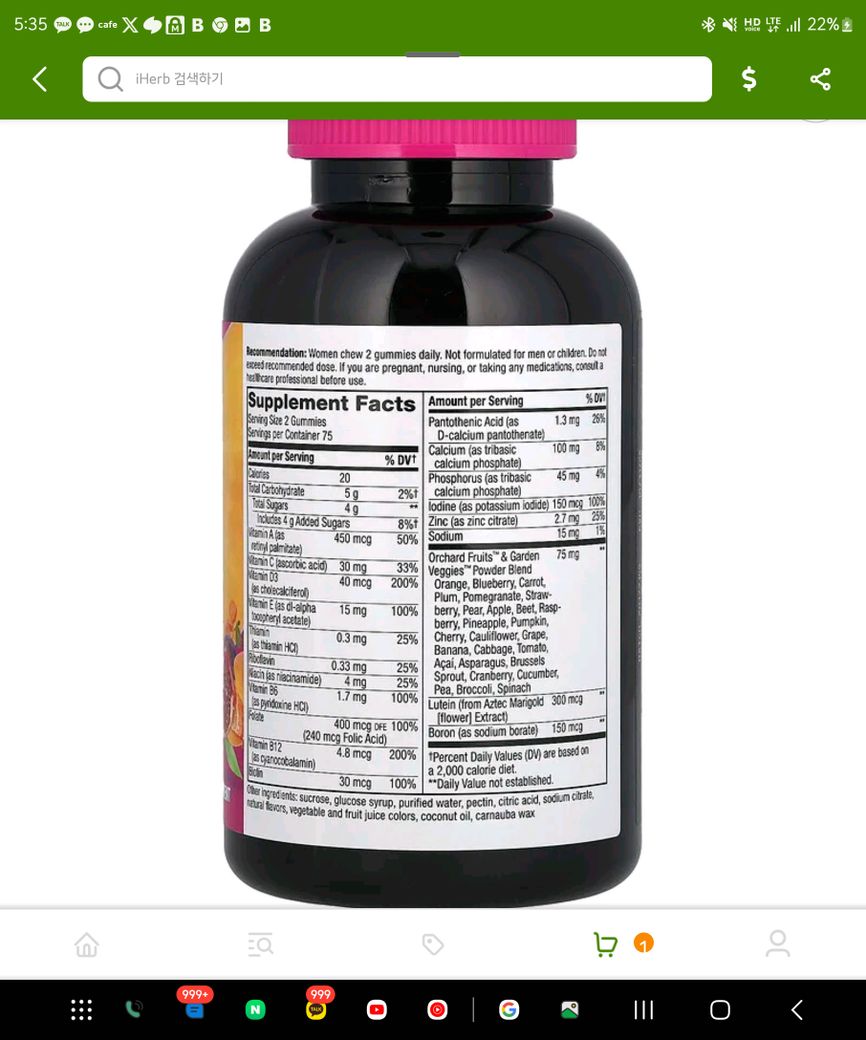This screenshot has height=1040, width=866.
Task: Open system recent apps
Action: point(644,1010)
